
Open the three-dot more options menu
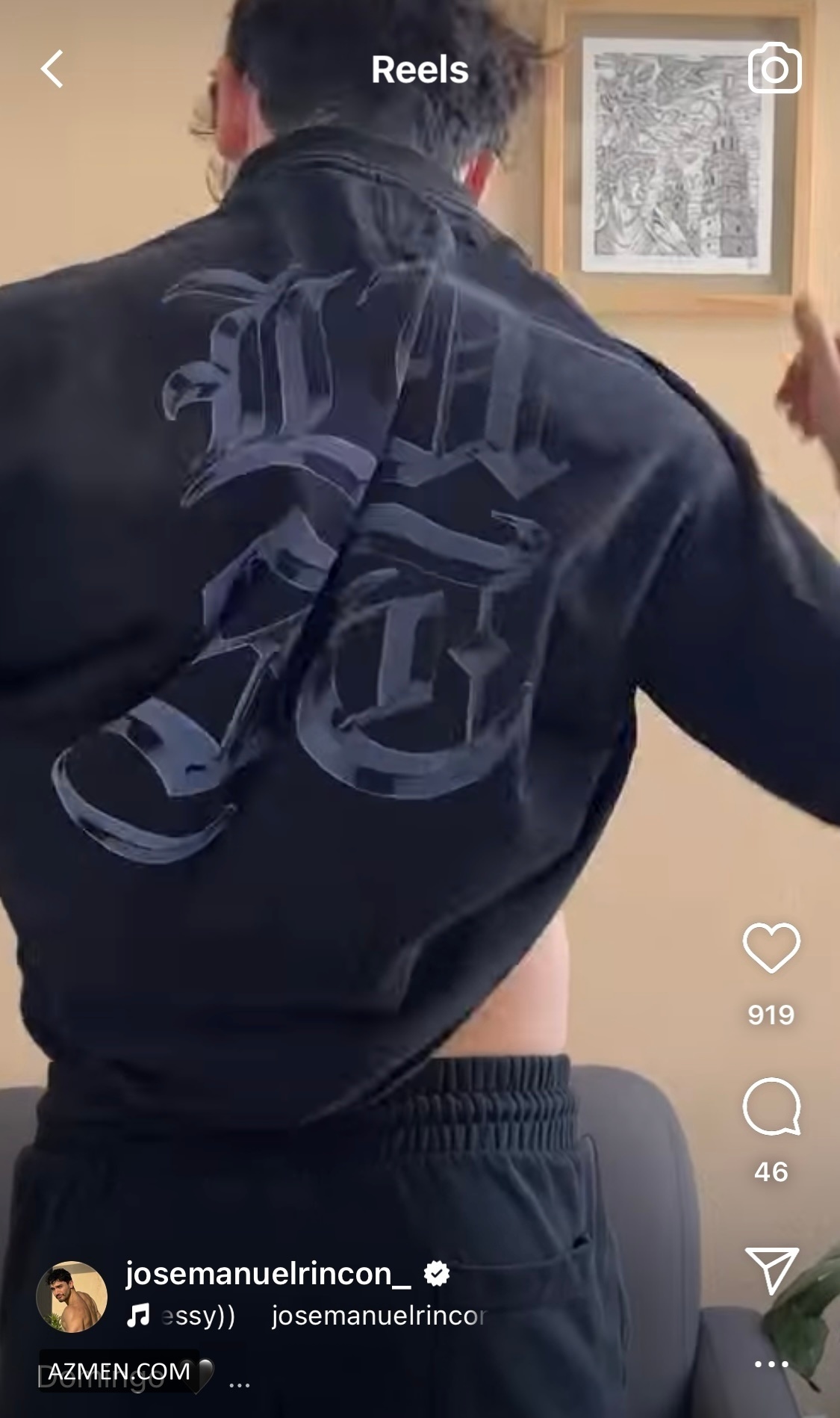click(771, 1364)
